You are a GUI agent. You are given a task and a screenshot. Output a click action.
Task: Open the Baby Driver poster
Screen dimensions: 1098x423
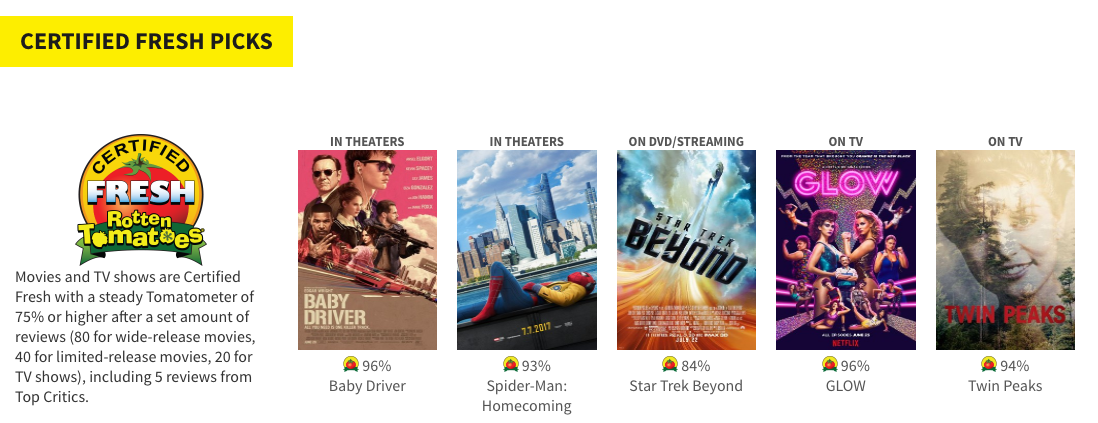367,250
